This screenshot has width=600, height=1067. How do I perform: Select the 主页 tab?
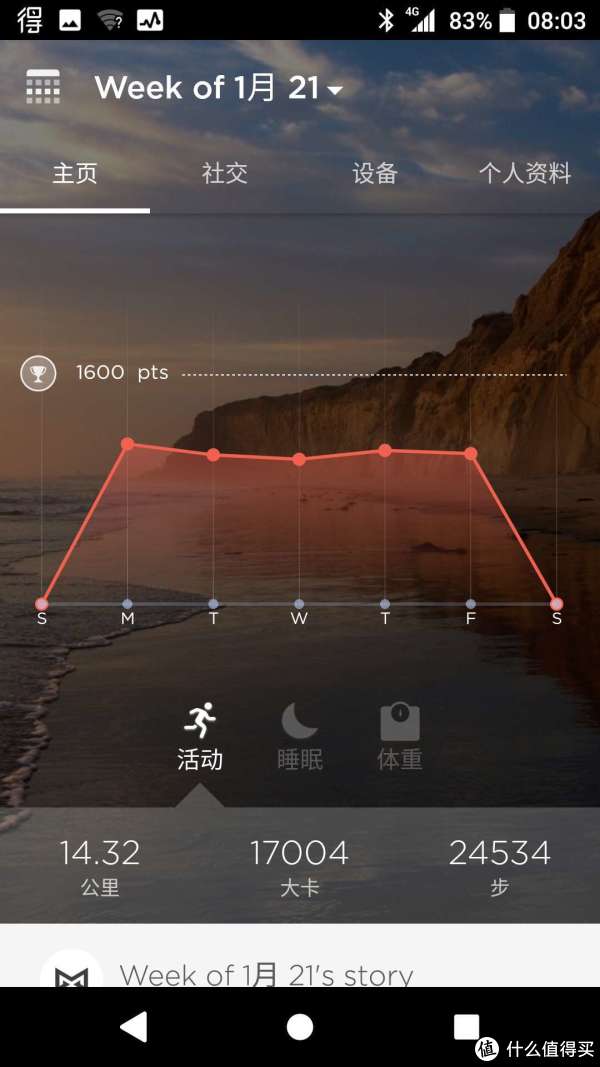[x=75, y=173]
